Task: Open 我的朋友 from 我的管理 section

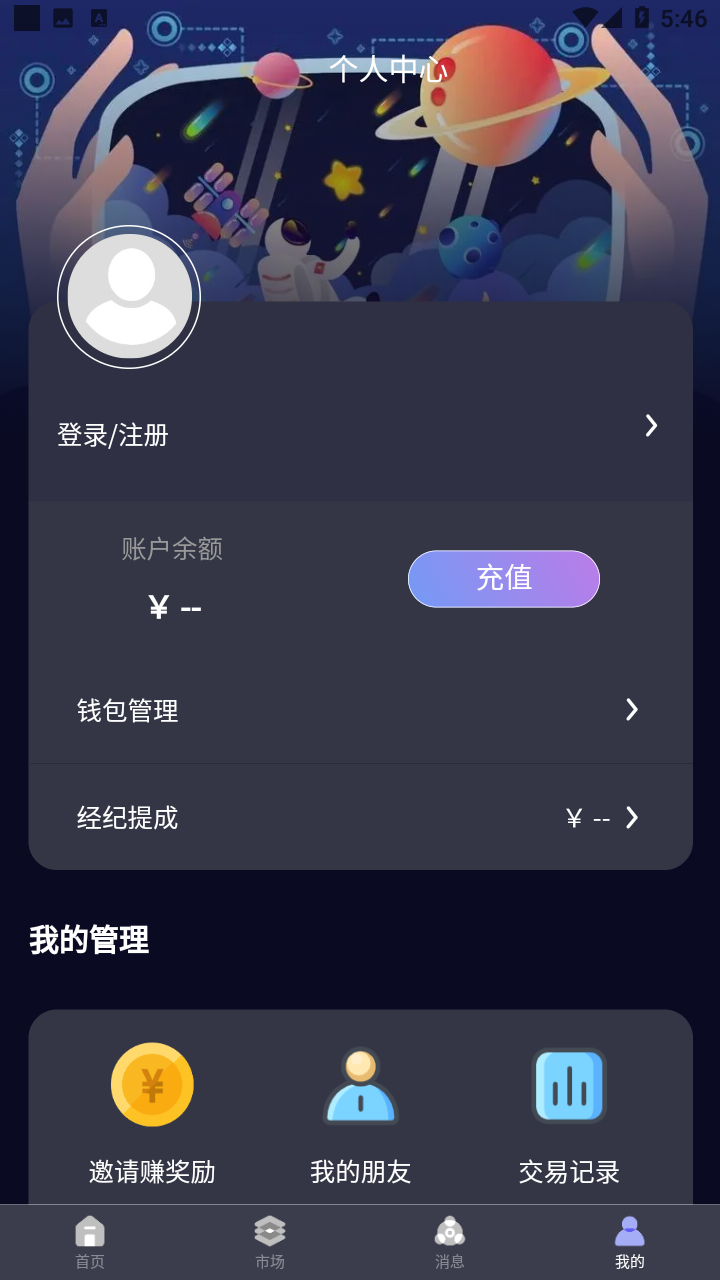Action: tap(360, 1085)
